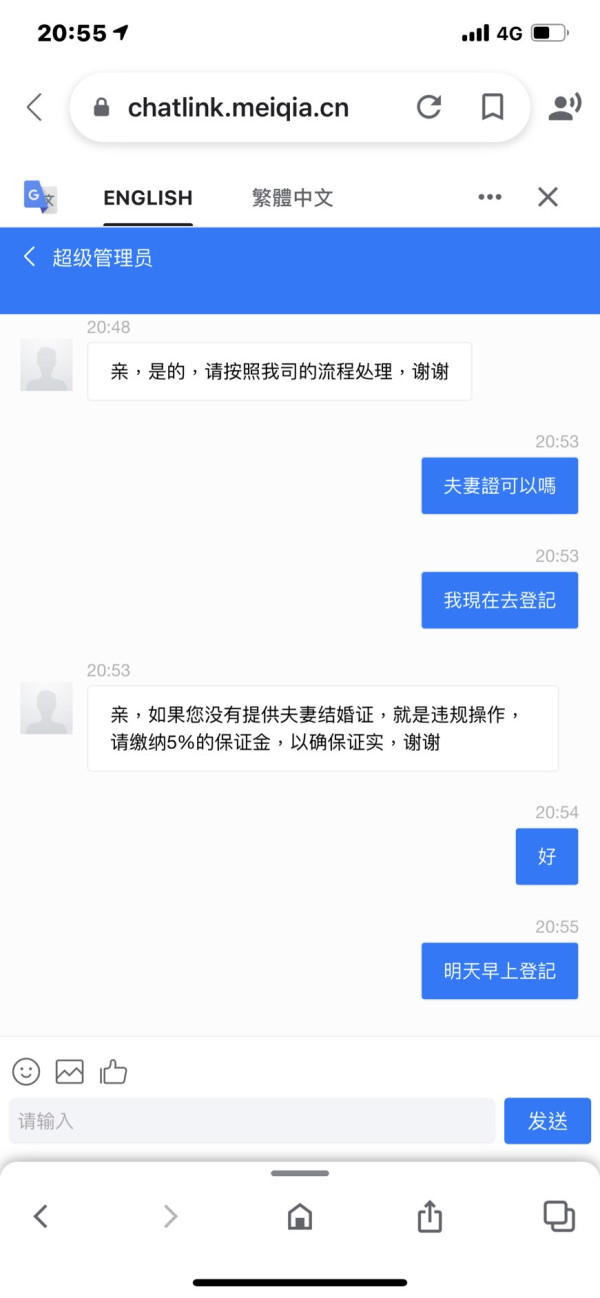Image resolution: width=600 pixels, height=1298 pixels.
Task: Open the browser tabs overview
Action: 559,1215
